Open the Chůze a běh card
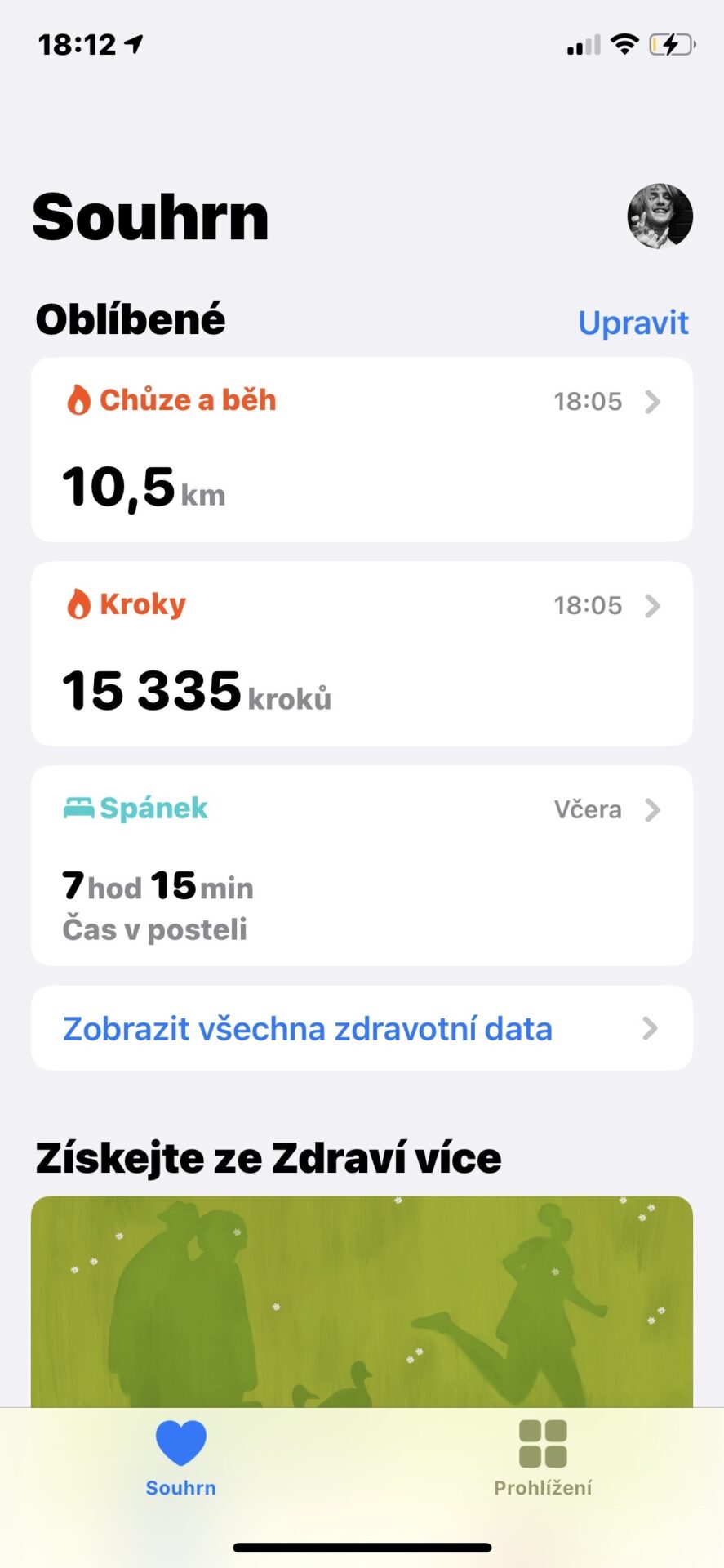Image resolution: width=724 pixels, height=1568 pixels. (x=362, y=449)
